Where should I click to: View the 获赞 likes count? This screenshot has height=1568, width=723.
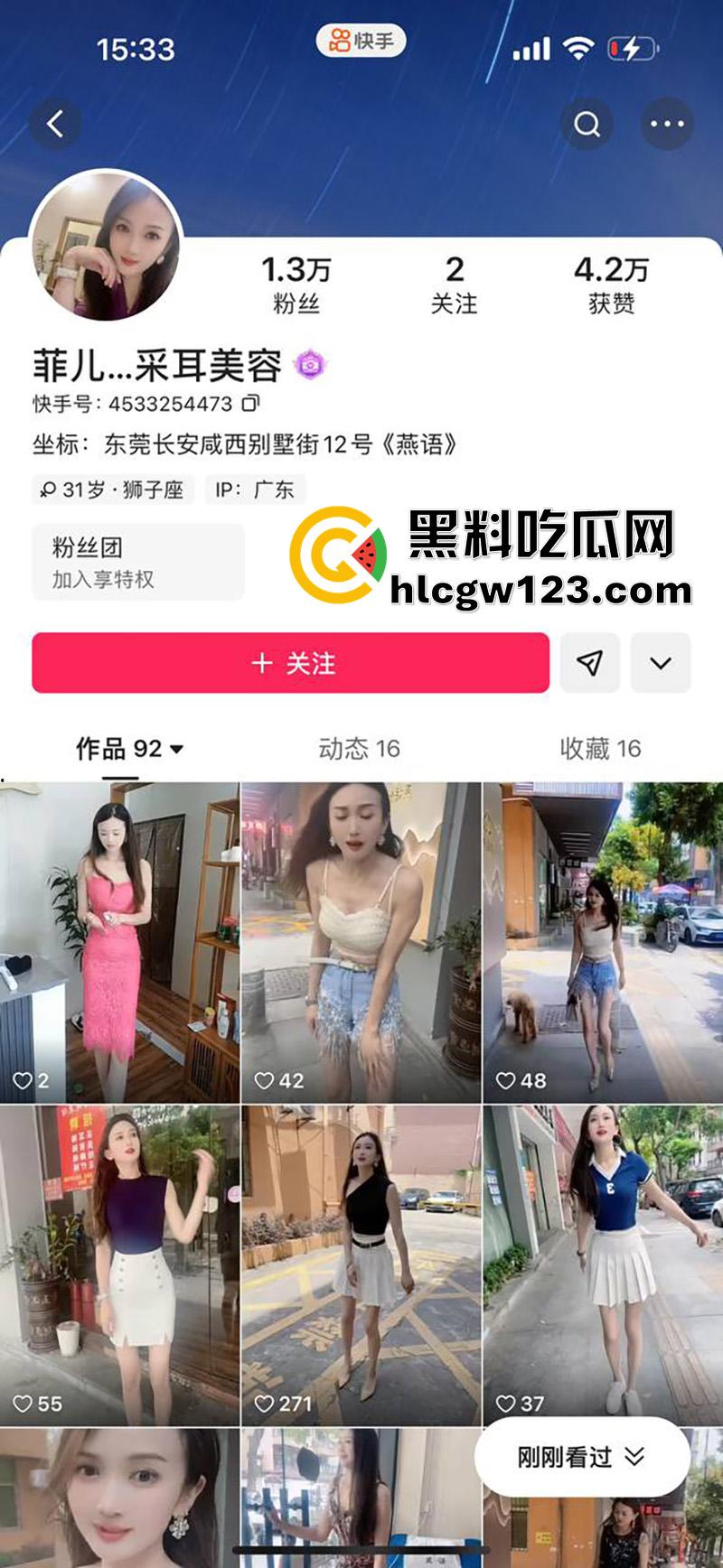pyautogui.click(x=610, y=282)
